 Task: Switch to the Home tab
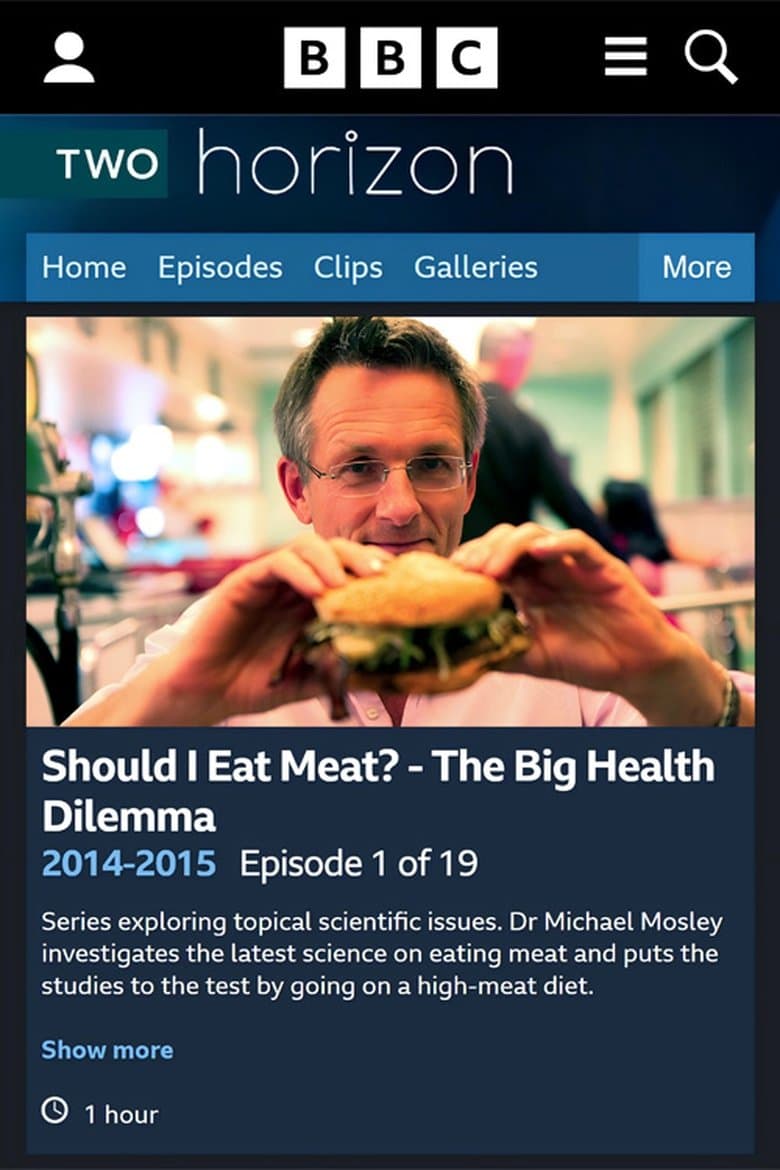pos(84,267)
